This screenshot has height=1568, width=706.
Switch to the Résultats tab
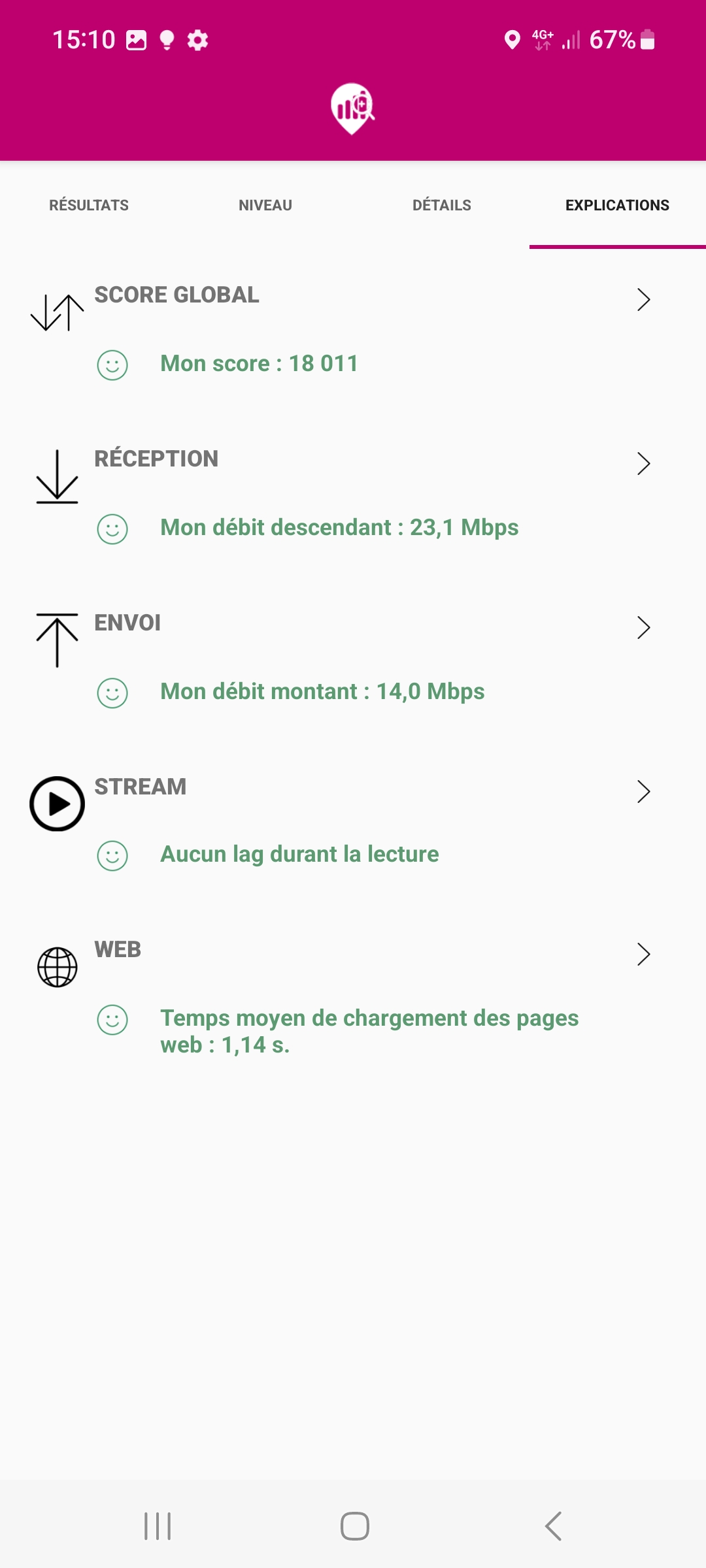pyautogui.click(x=89, y=205)
